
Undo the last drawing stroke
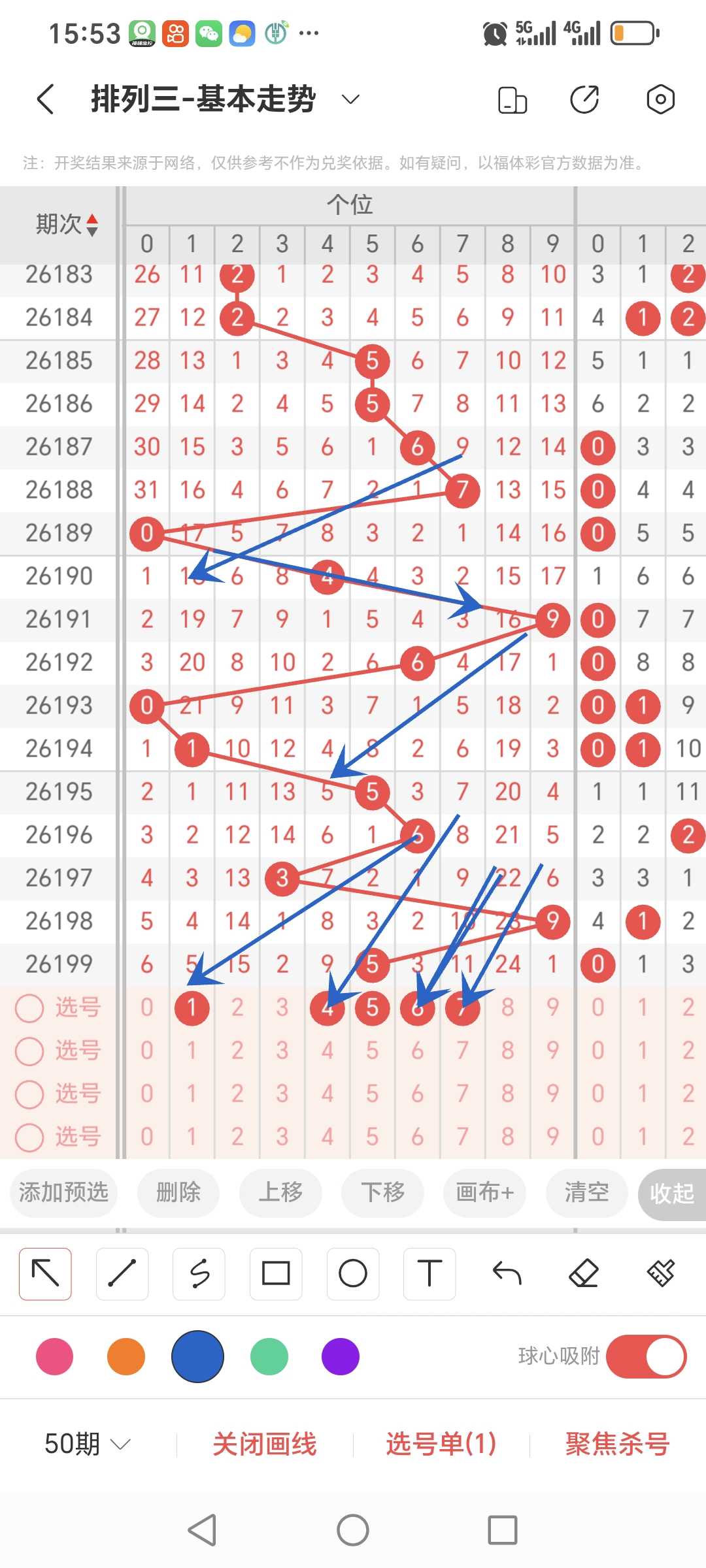click(507, 1273)
